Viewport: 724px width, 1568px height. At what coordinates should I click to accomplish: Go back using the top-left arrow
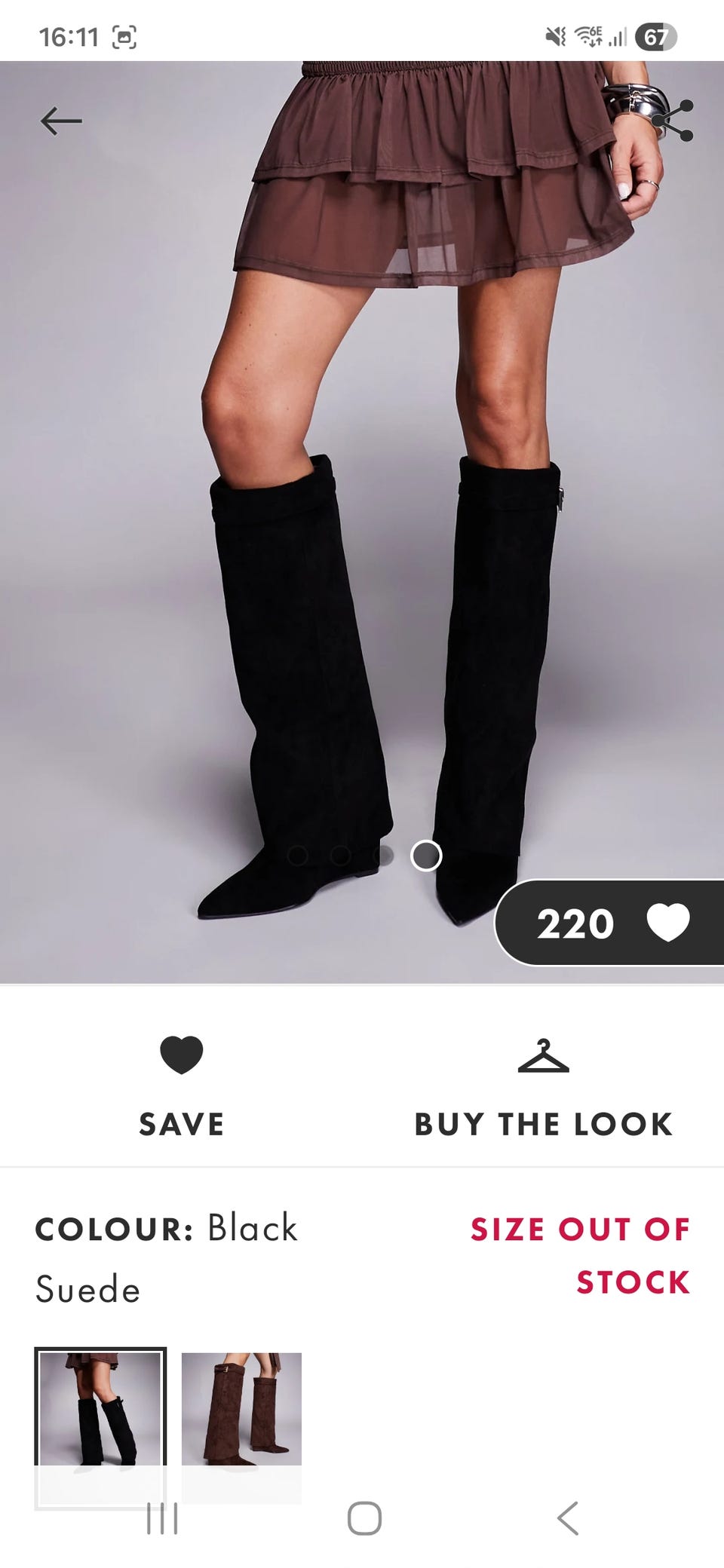click(61, 121)
